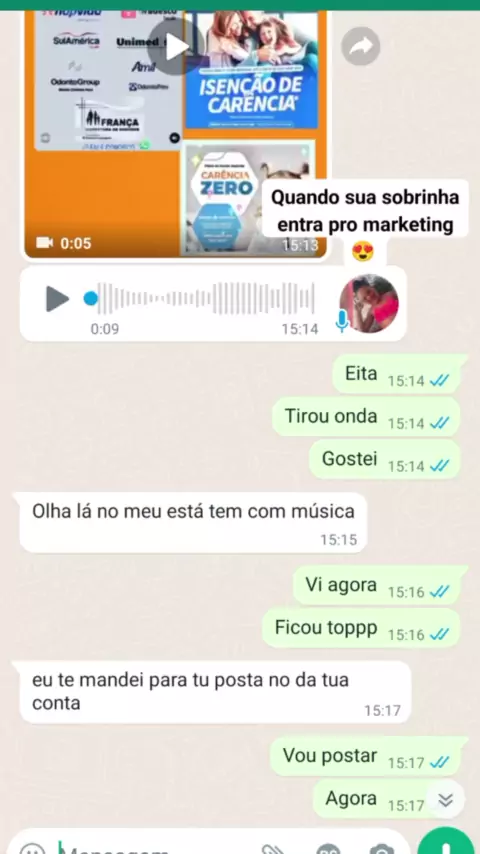
Task: Open the emoji picker
Action: pos(32,849)
